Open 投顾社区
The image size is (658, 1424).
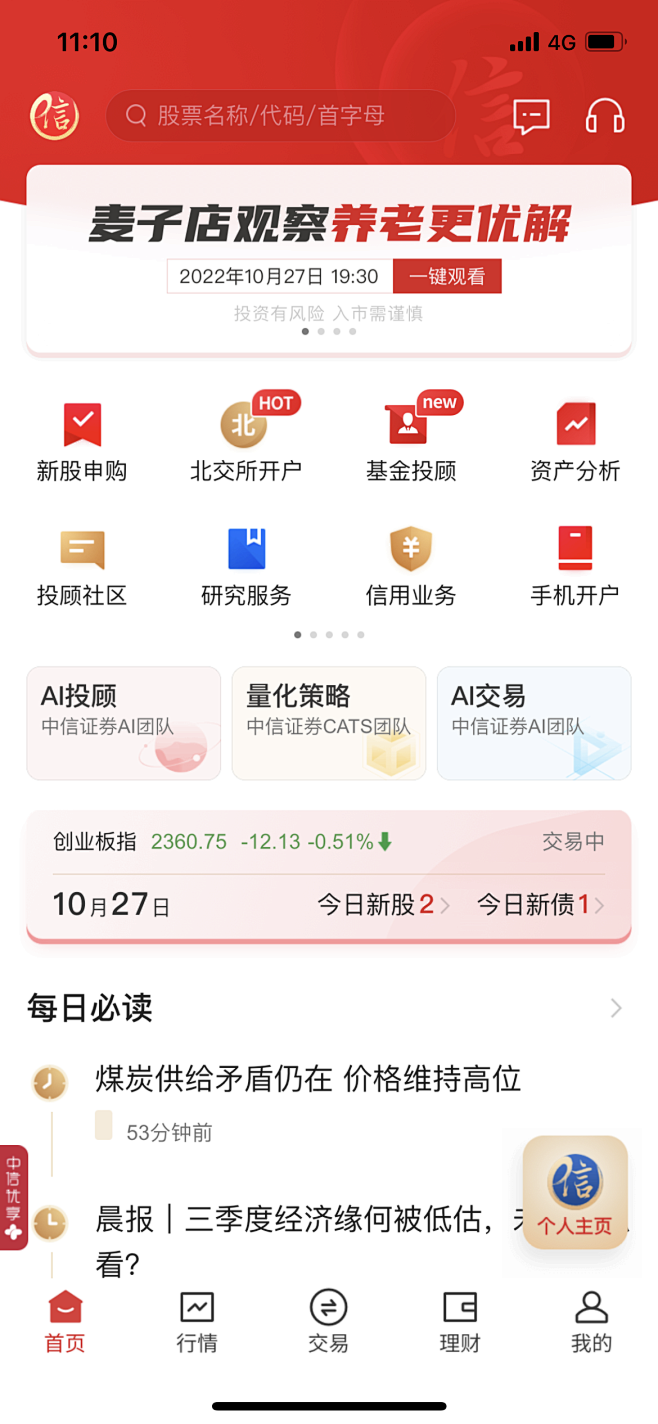[x=82, y=568]
